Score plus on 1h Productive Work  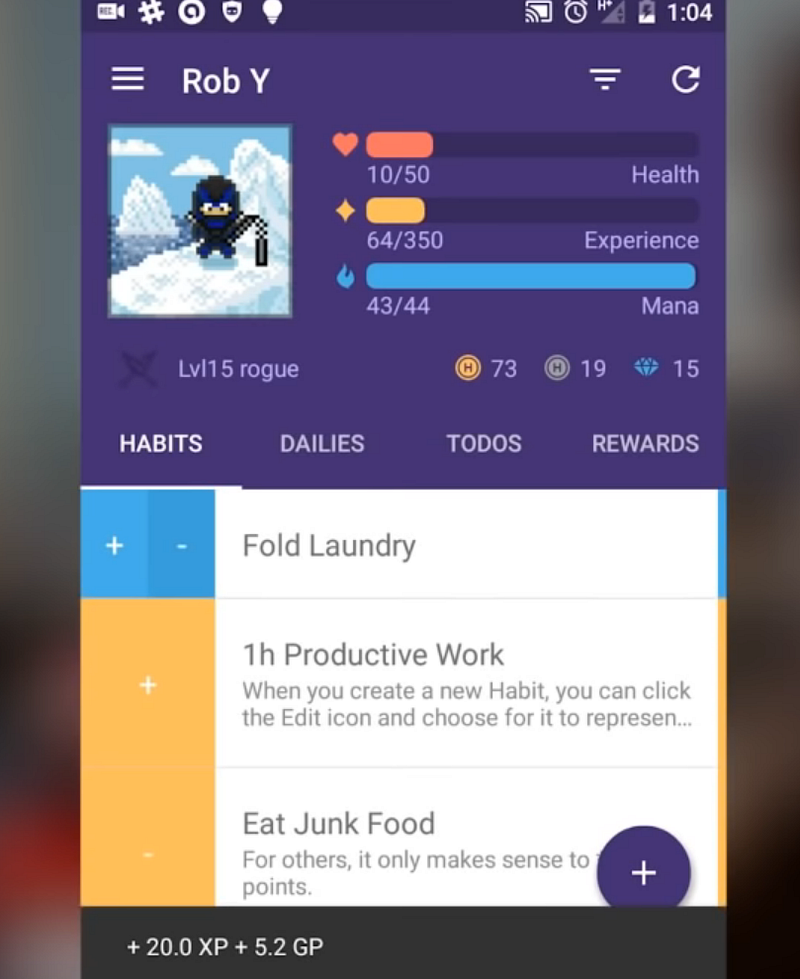point(147,684)
